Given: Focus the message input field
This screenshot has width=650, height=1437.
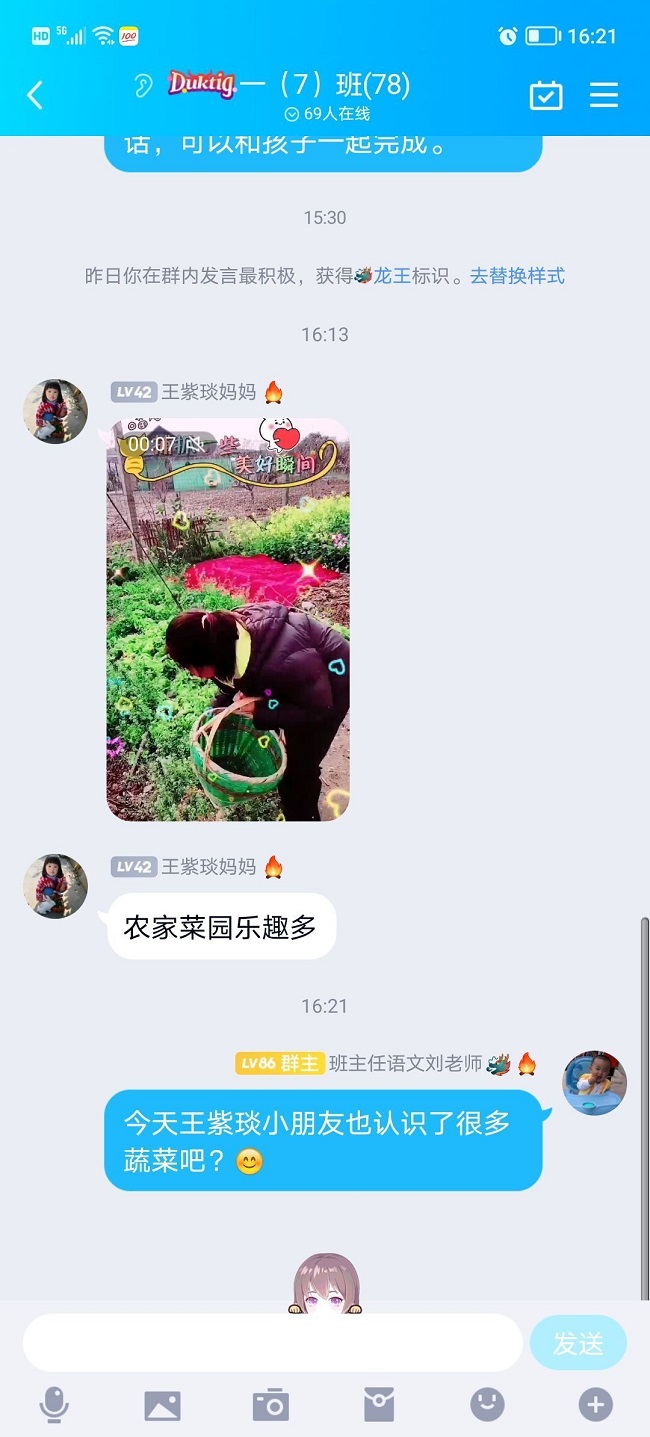Looking at the screenshot, I should click(x=272, y=1343).
